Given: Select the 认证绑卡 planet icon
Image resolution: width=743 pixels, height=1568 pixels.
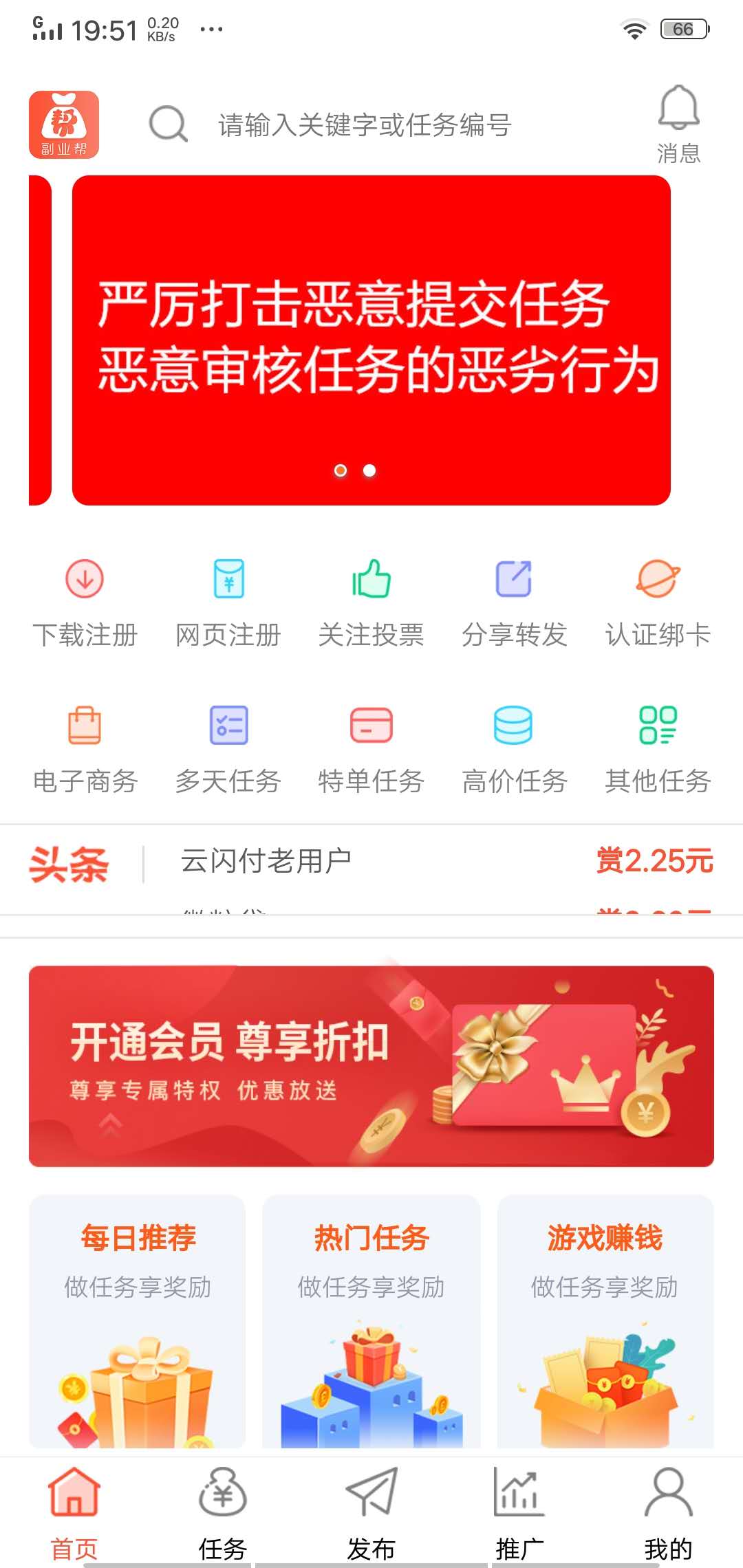Looking at the screenshot, I should [x=657, y=580].
